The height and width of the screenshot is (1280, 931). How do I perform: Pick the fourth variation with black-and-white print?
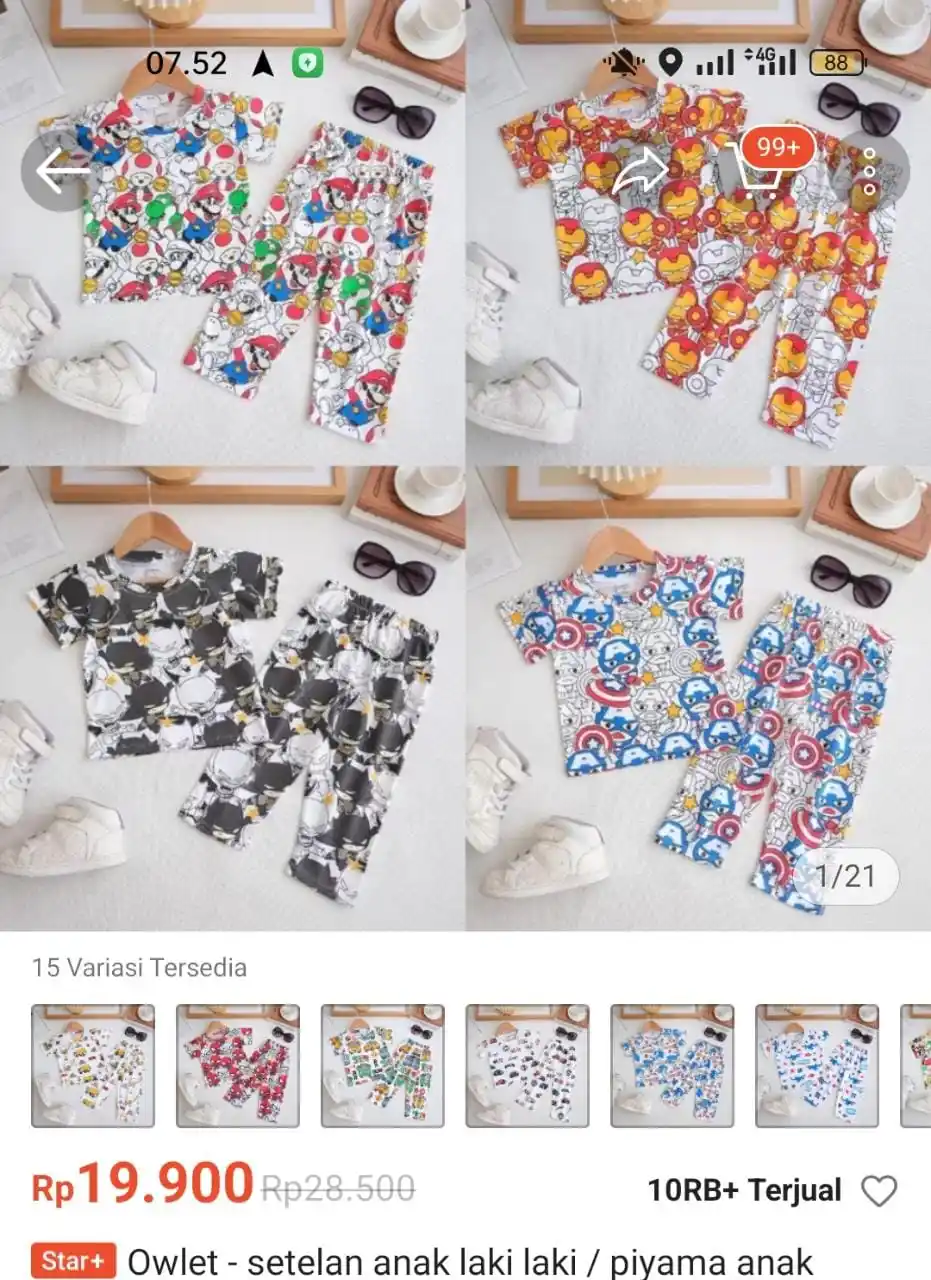(527, 1066)
